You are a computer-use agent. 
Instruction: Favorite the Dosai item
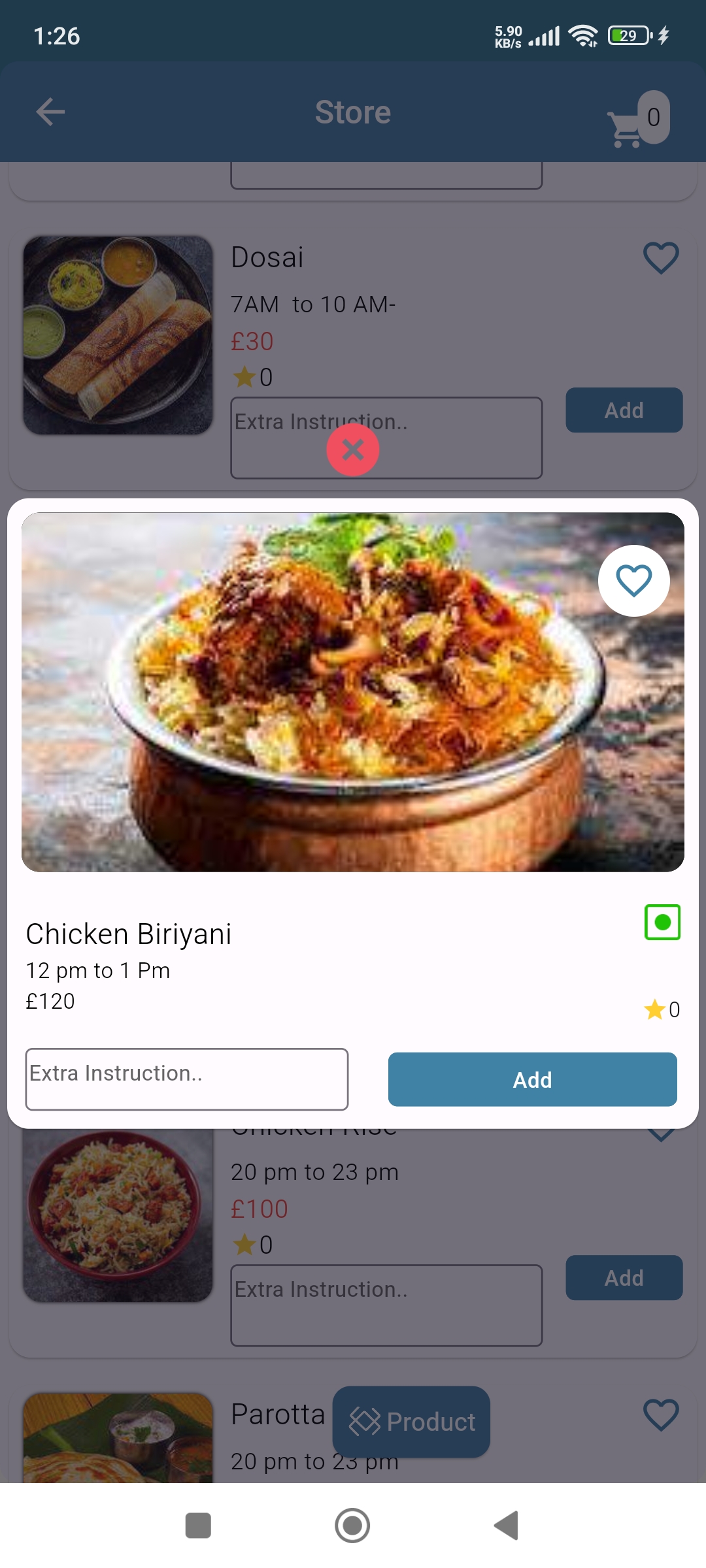pyautogui.click(x=661, y=258)
